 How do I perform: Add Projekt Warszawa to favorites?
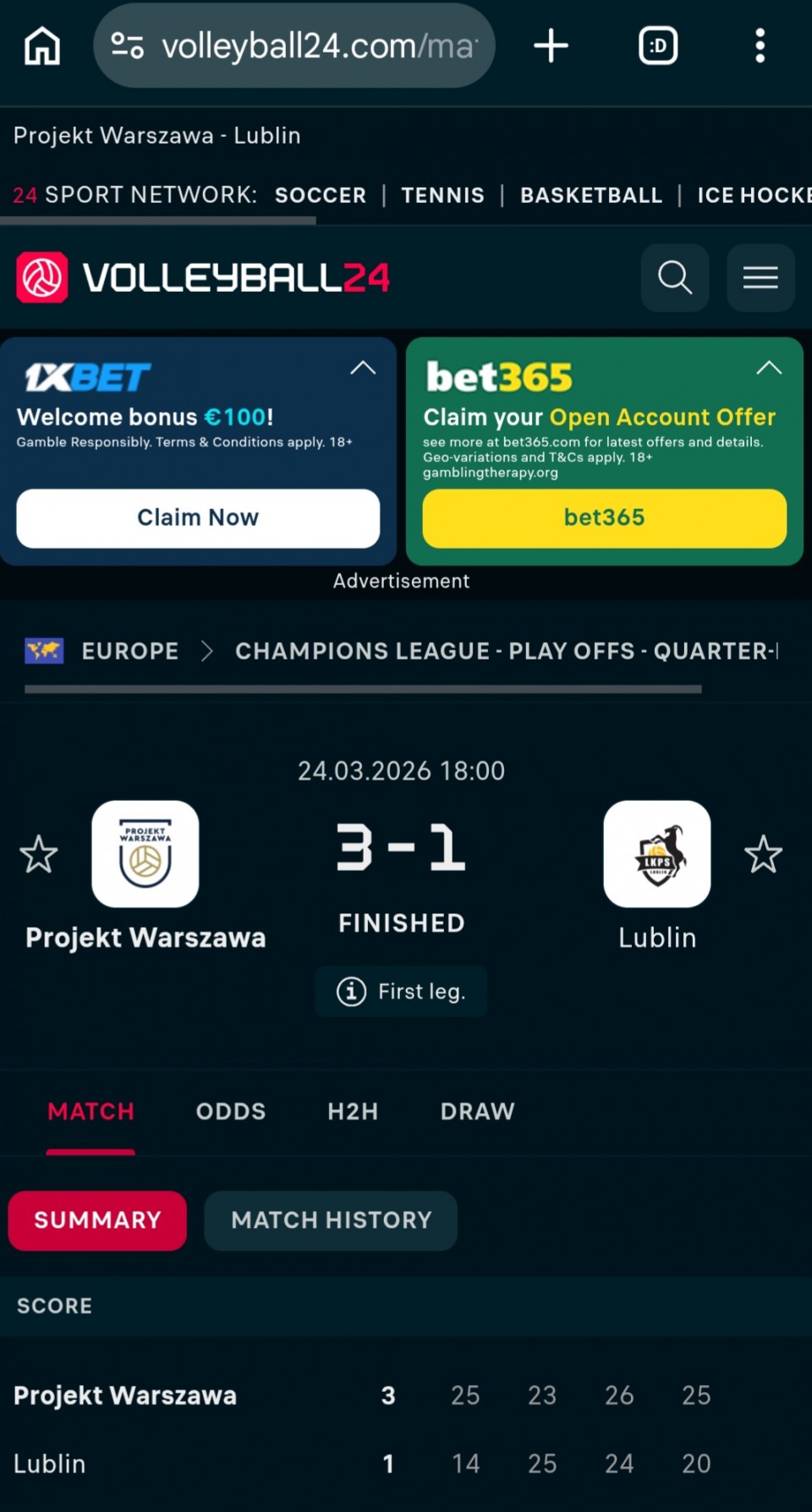(39, 854)
